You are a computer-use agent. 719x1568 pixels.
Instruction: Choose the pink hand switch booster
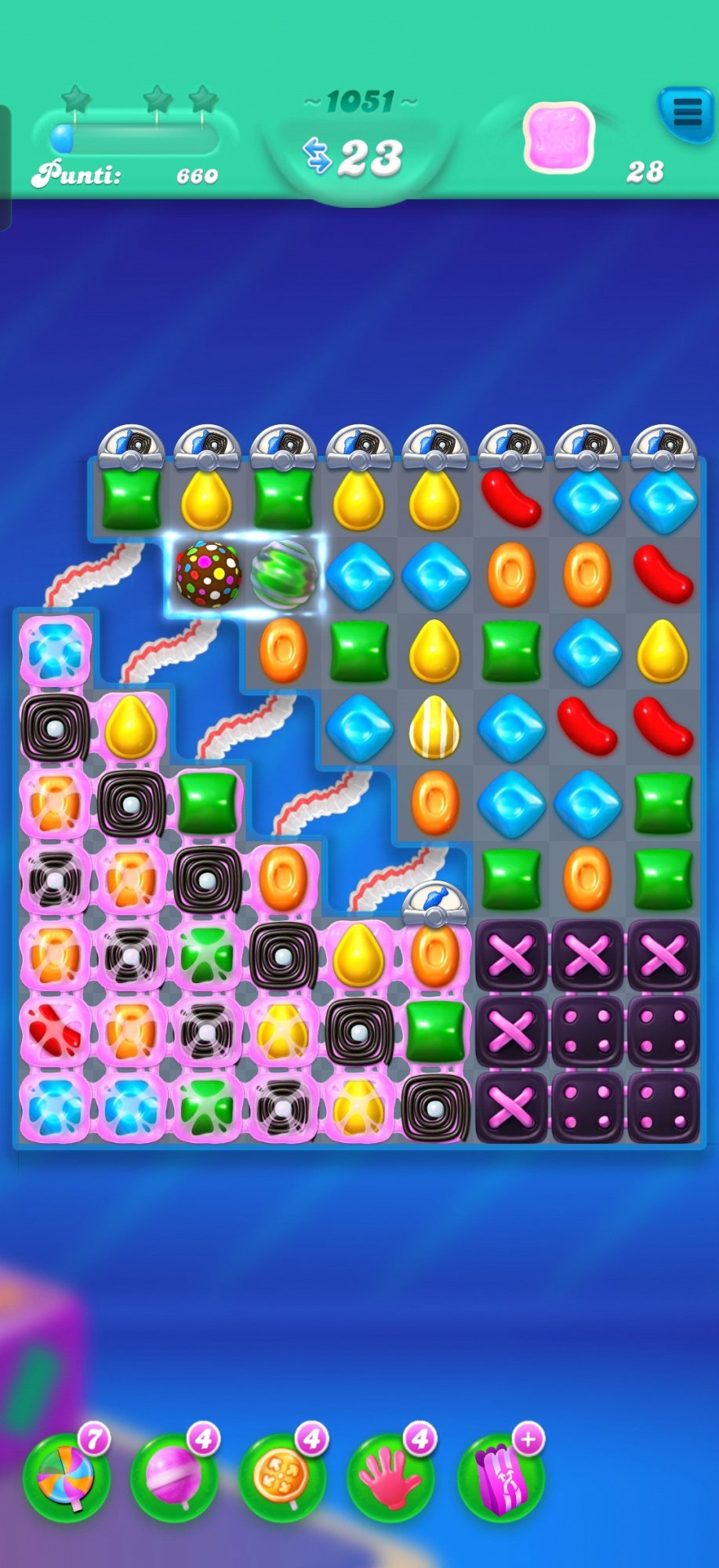click(389, 1477)
